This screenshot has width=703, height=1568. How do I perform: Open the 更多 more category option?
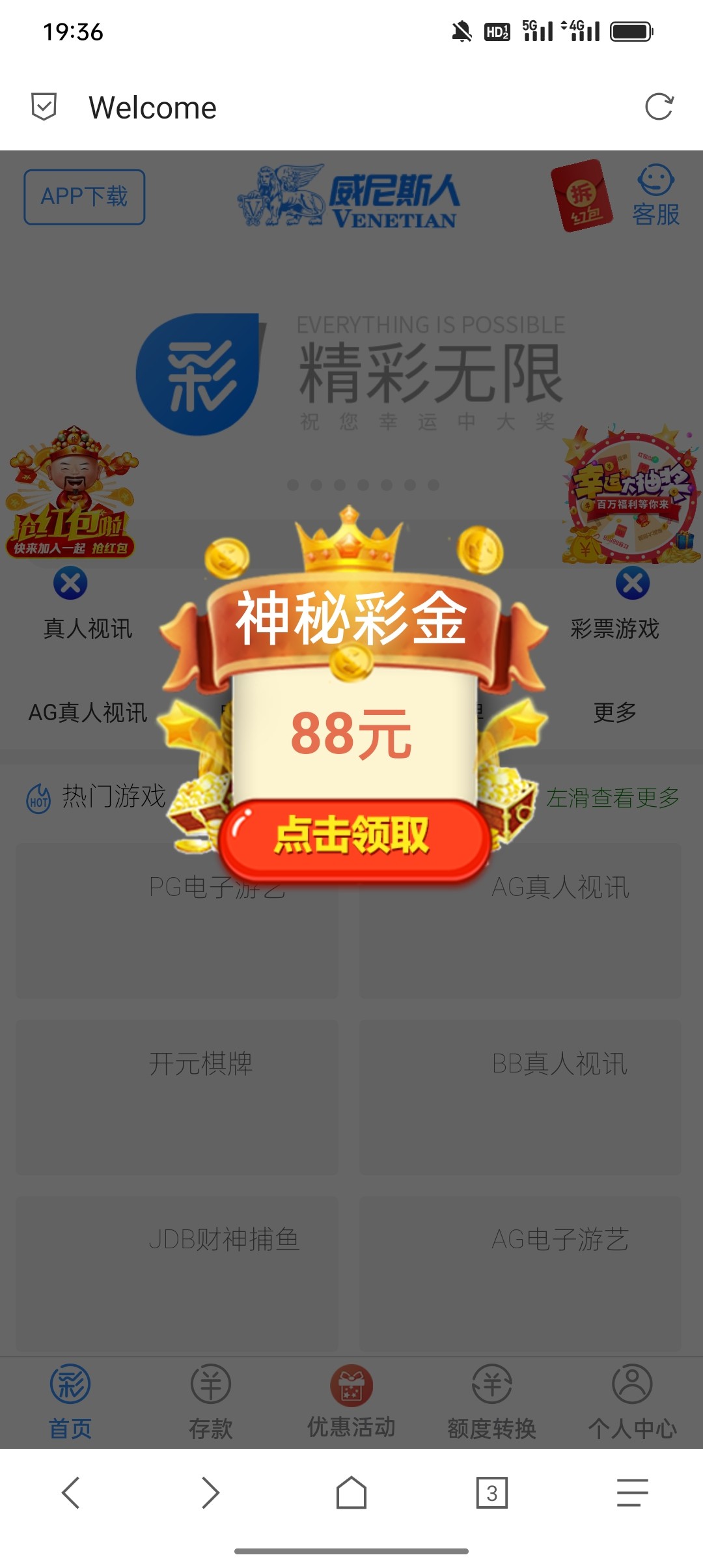point(614,713)
